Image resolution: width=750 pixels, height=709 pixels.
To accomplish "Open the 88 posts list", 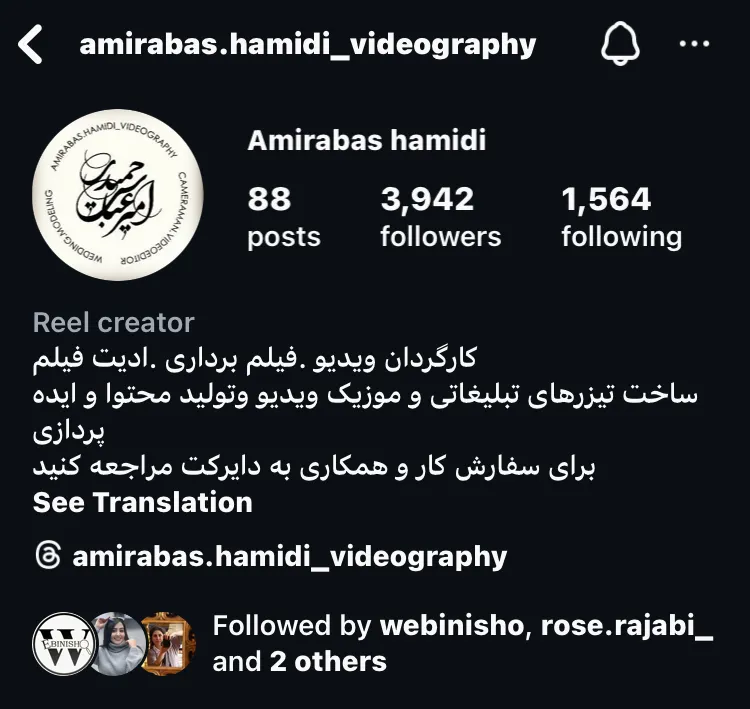I will pyautogui.click(x=284, y=217).
